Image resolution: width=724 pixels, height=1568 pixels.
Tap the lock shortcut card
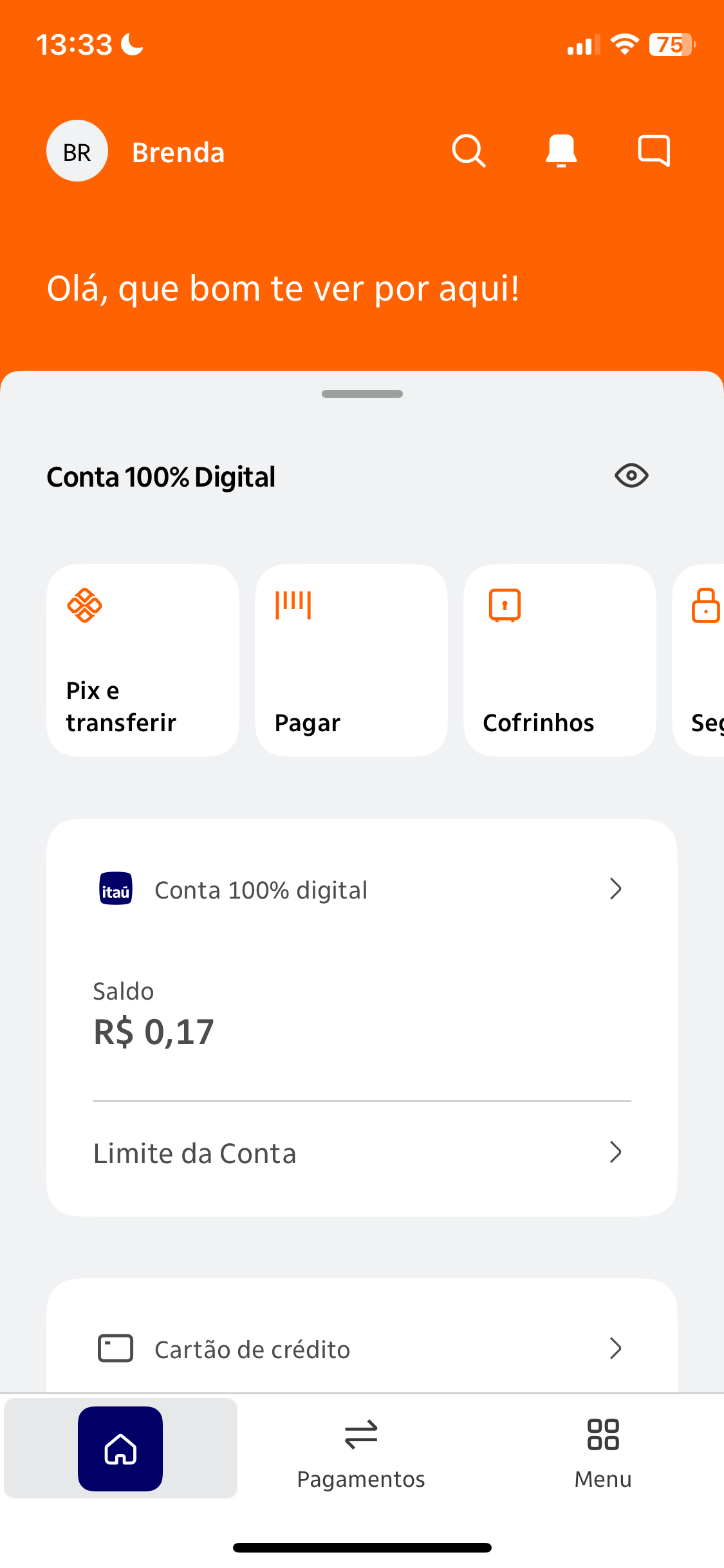[x=698, y=660]
